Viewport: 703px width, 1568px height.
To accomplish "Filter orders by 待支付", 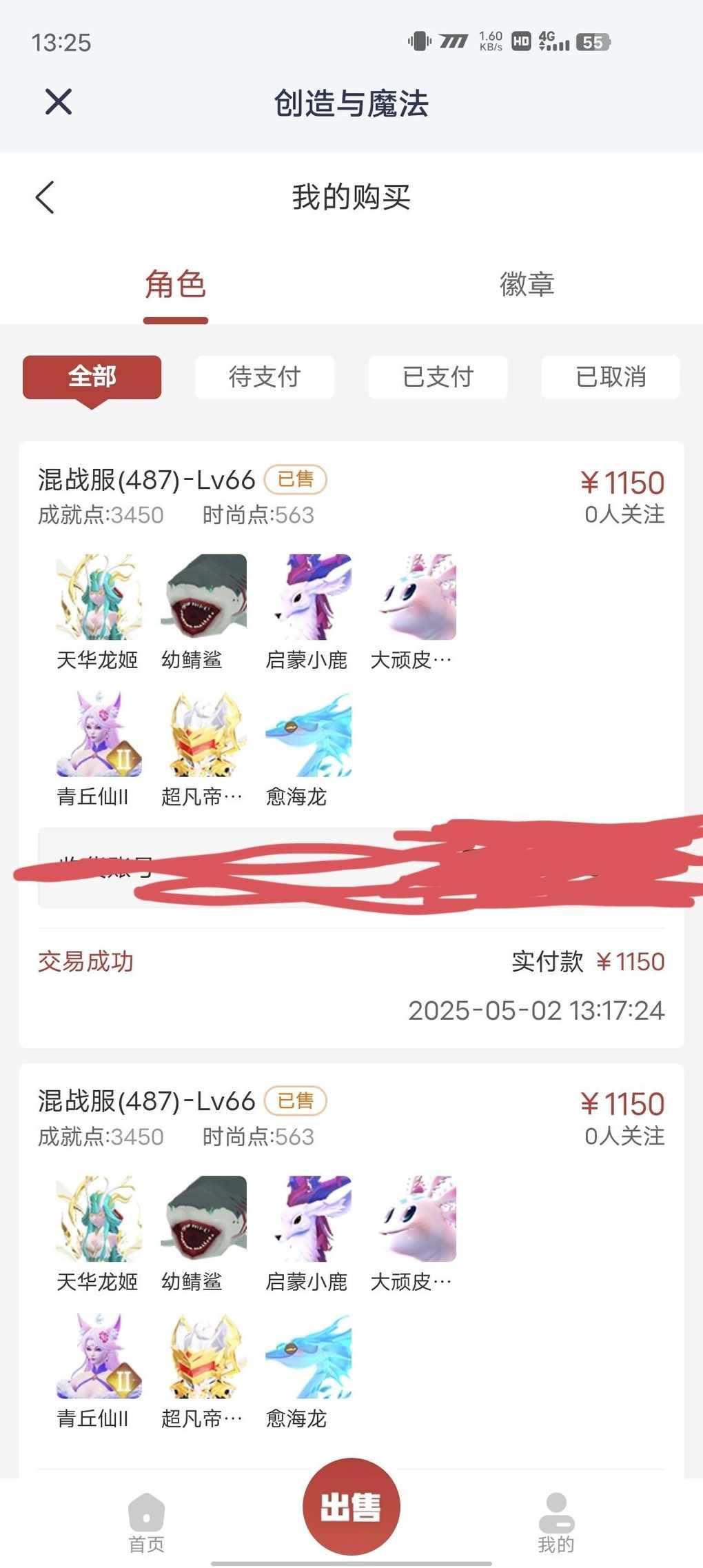I will click(x=265, y=377).
